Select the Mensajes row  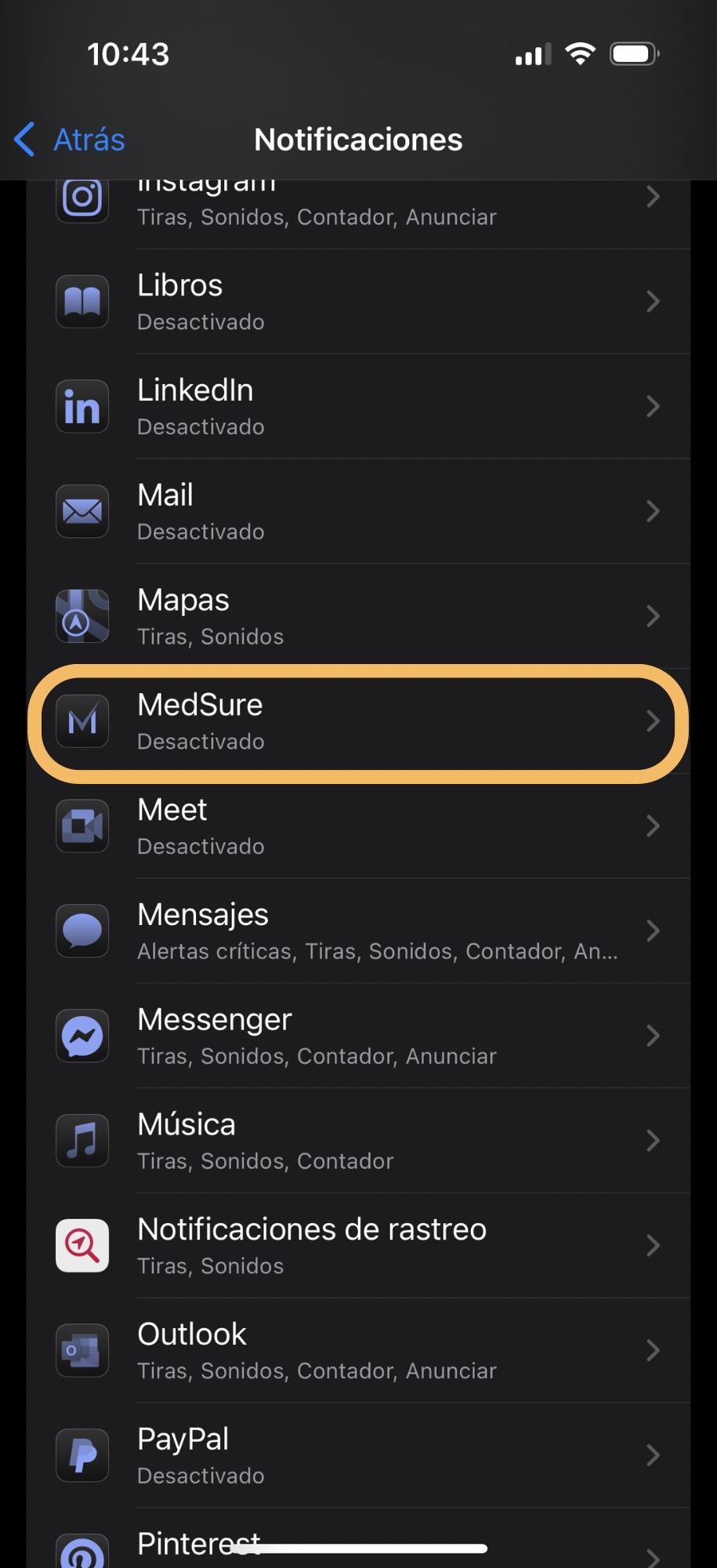coord(358,932)
